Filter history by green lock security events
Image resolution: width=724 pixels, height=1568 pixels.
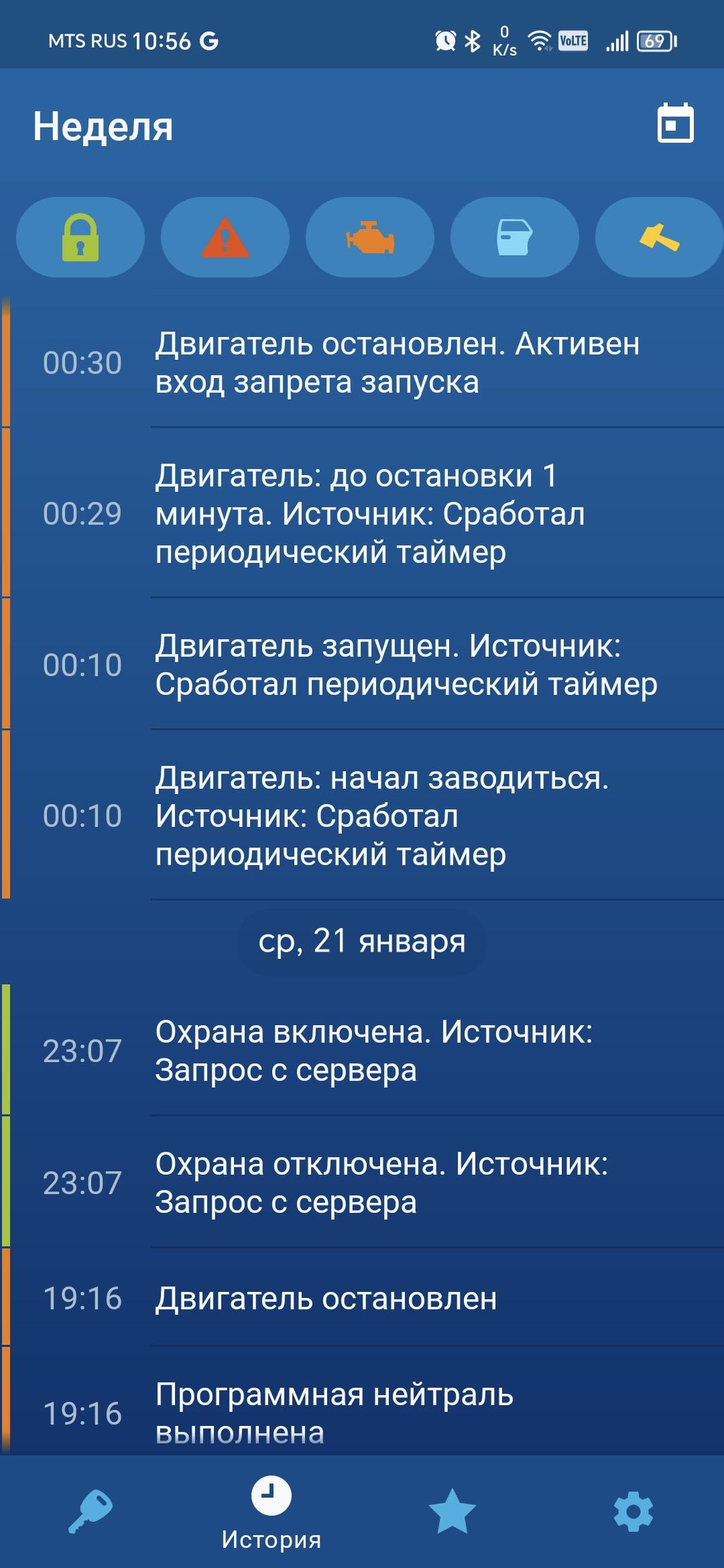click(x=80, y=237)
